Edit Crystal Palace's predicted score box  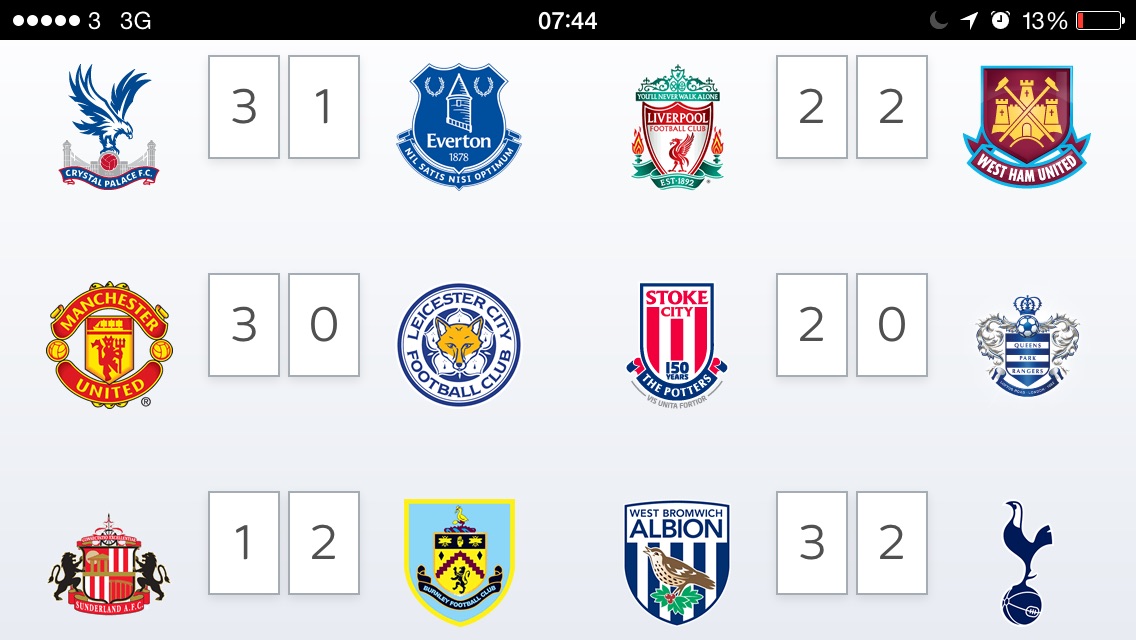pyautogui.click(x=244, y=107)
